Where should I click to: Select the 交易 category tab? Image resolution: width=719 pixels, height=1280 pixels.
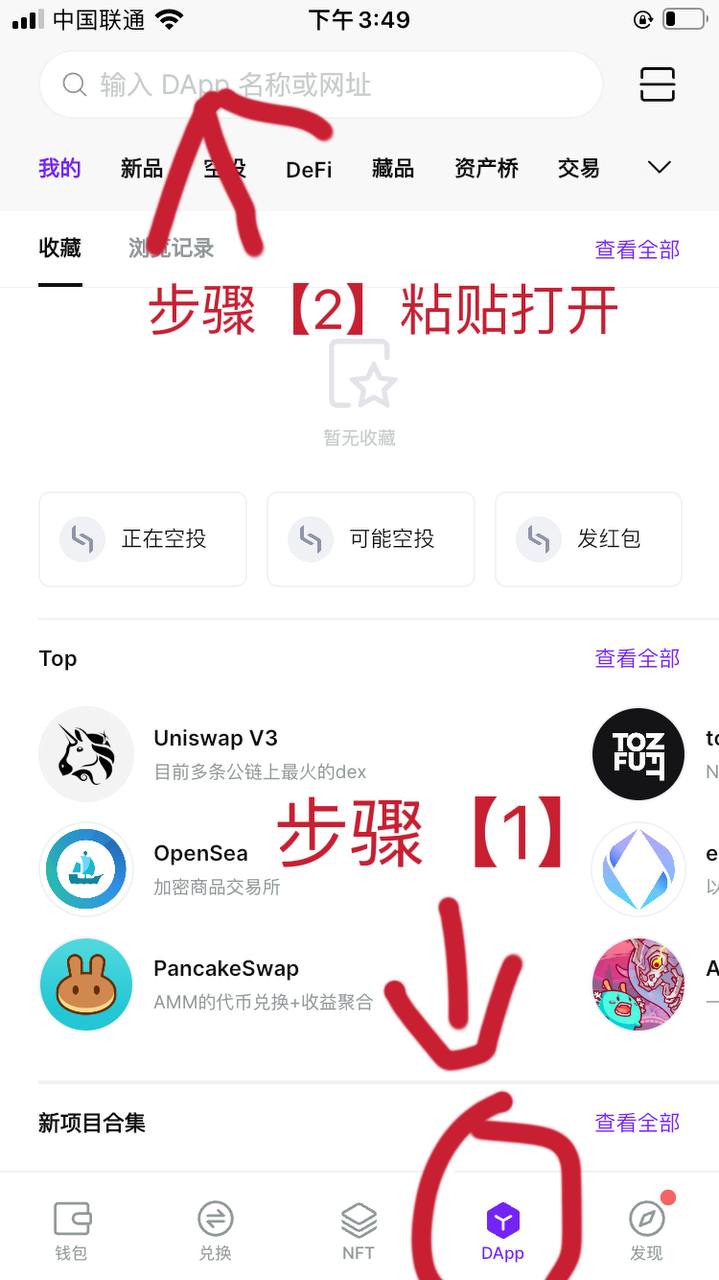(578, 169)
